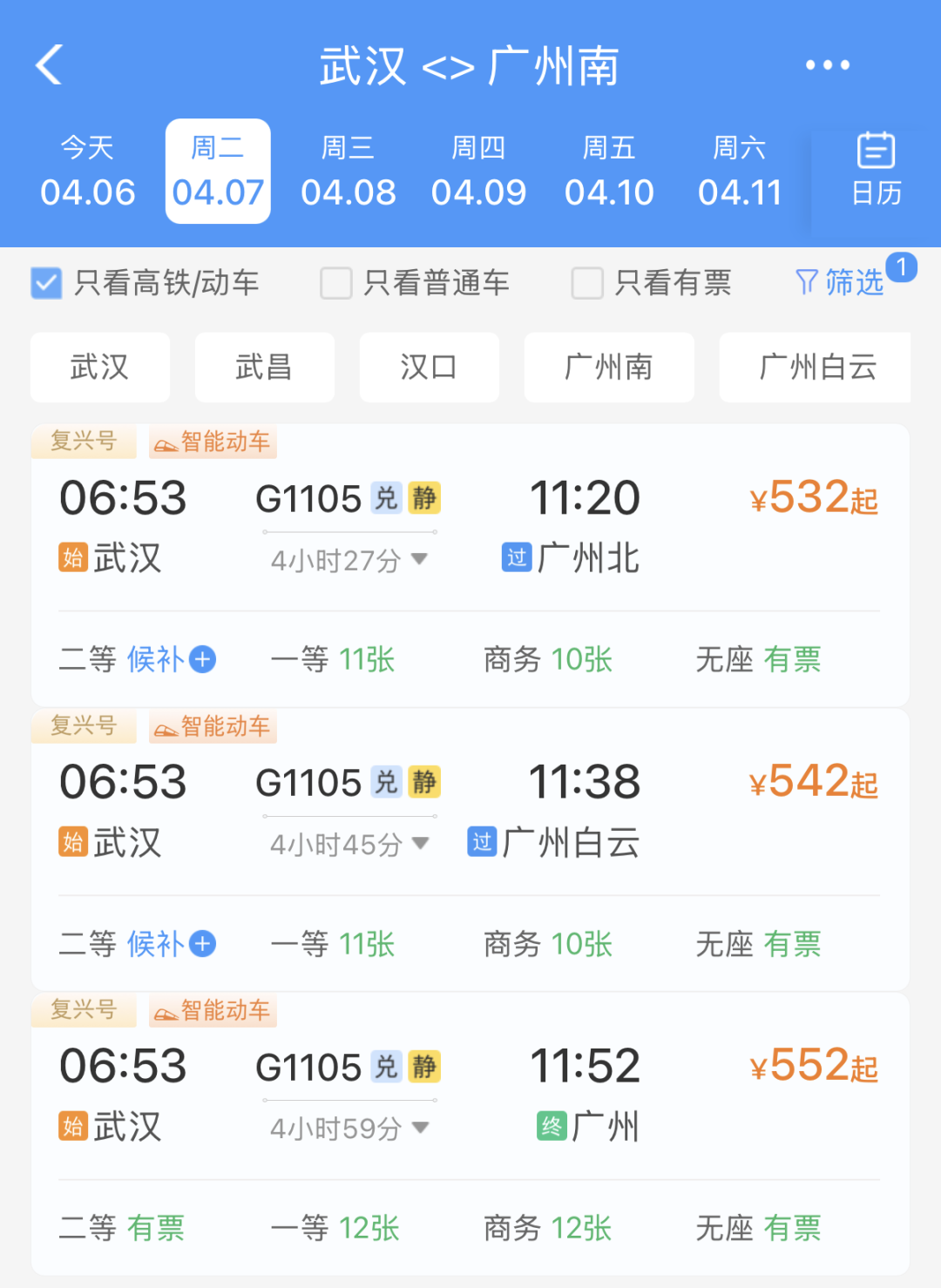Expand stops for the 4小时45分 trip
Viewport: 941px width, 1288px height.
tap(349, 843)
